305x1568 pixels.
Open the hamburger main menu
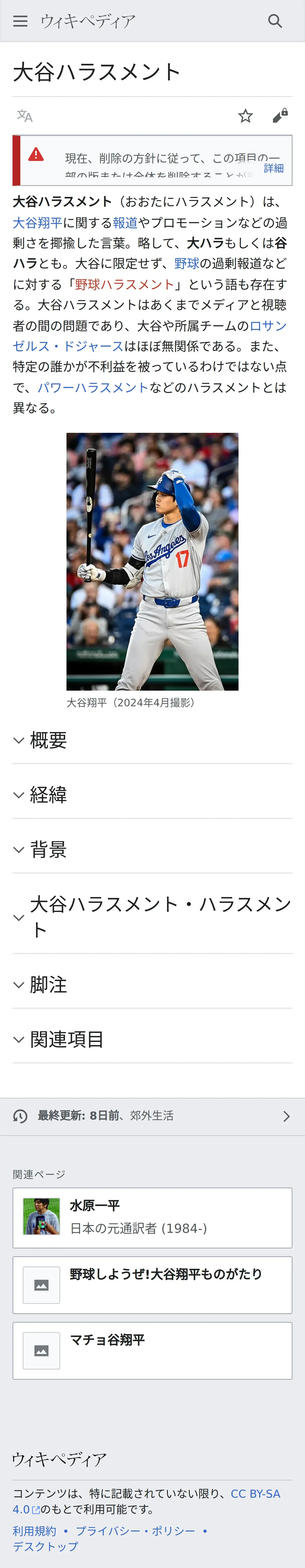(x=20, y=21)
